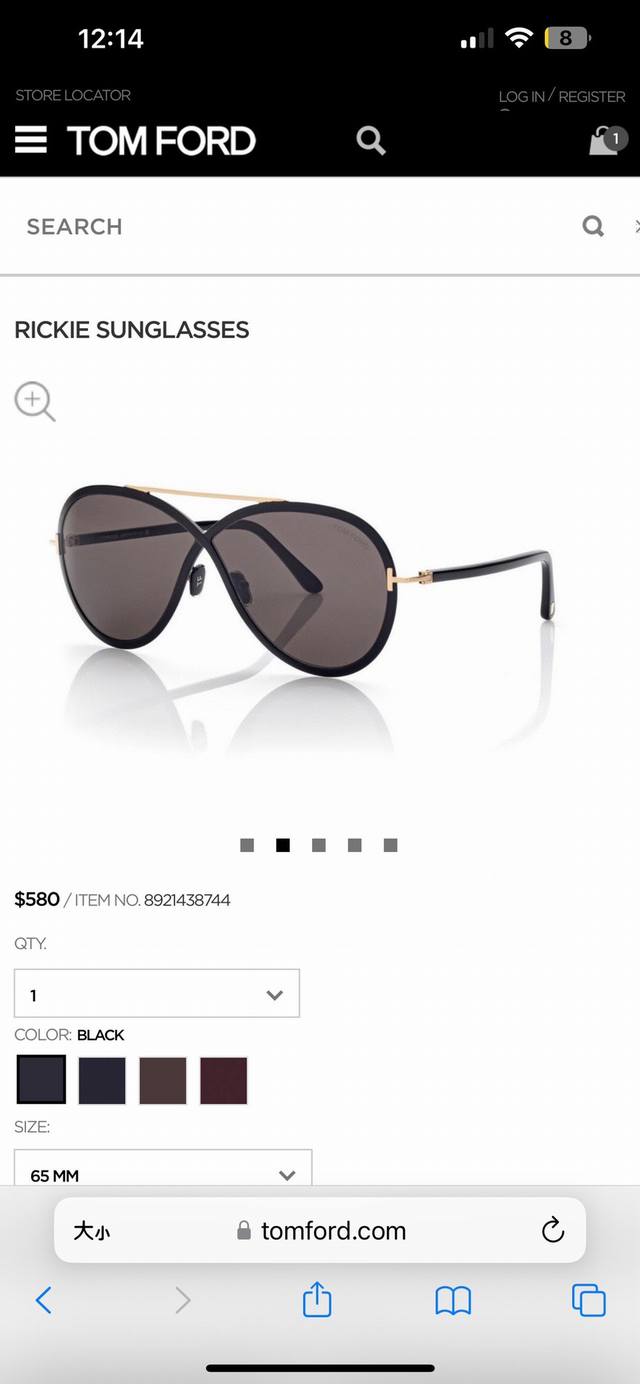Show the fifth product image dot
This screenshot has height=1384, width=640.
pyautogui.click(x=391, y=845)
